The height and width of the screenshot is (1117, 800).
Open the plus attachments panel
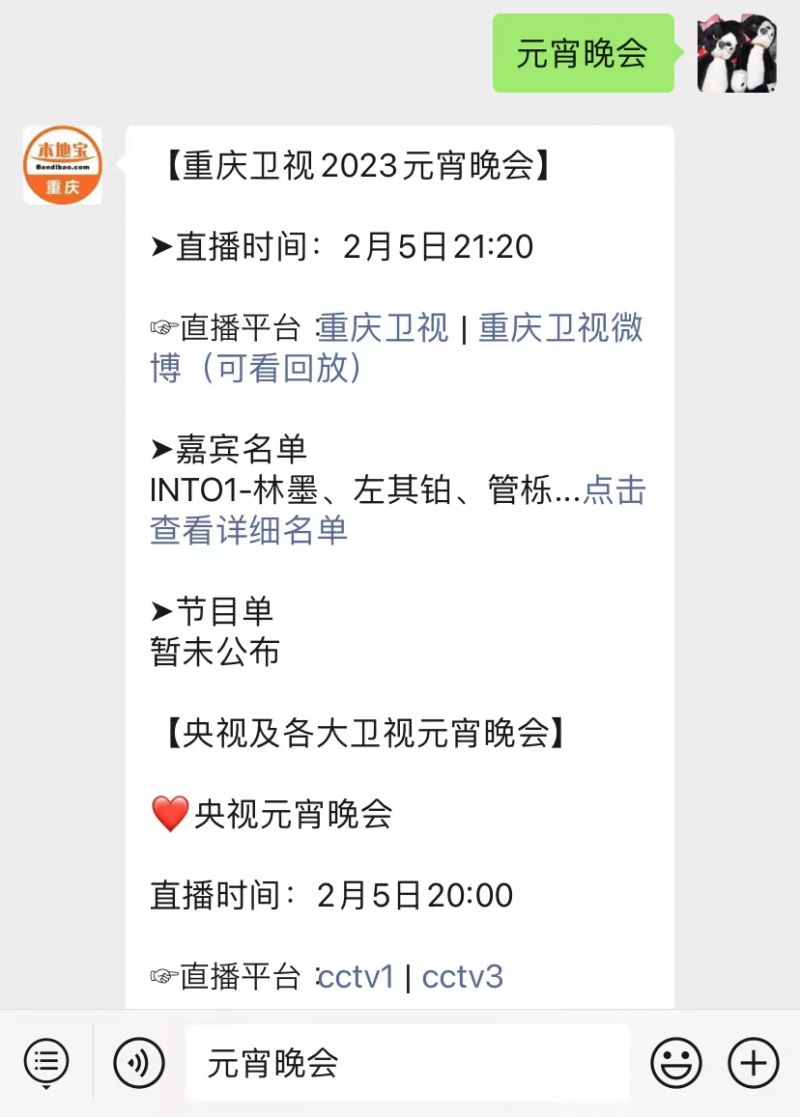(x=753, y=1063)
